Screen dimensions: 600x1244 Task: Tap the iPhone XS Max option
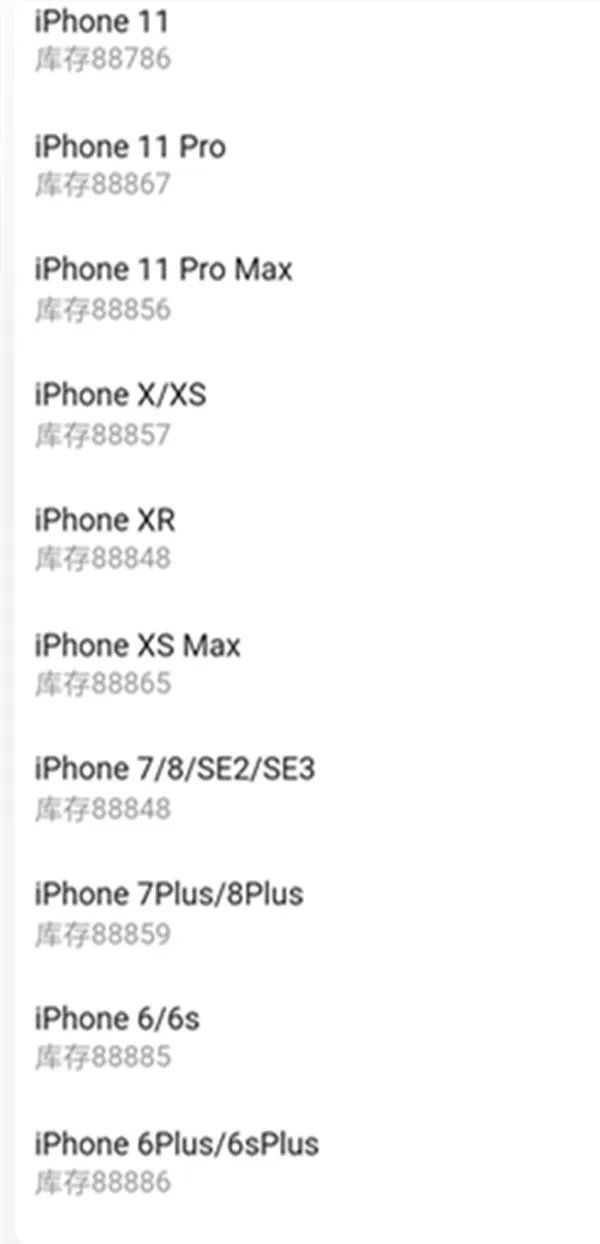(x=300, y=663)
